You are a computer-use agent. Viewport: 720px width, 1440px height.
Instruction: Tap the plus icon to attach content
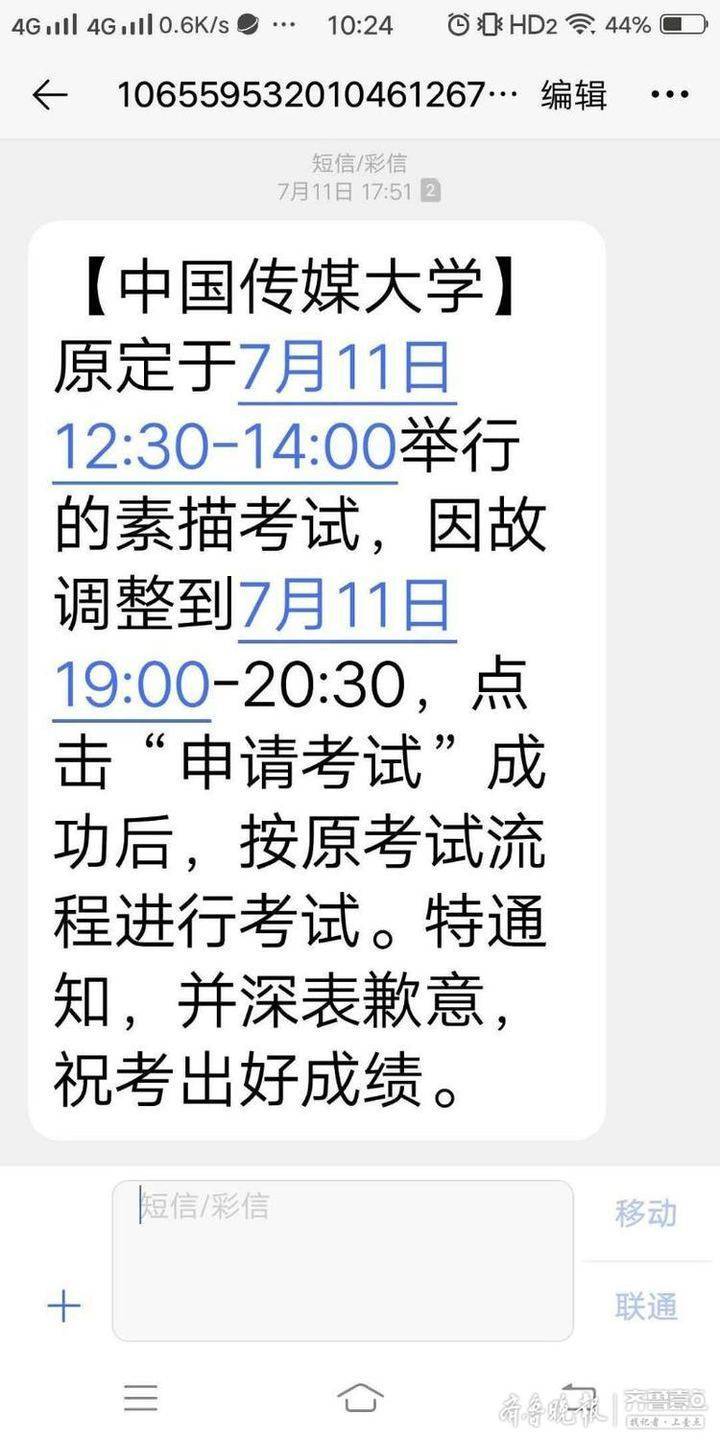click(63, 1303)
